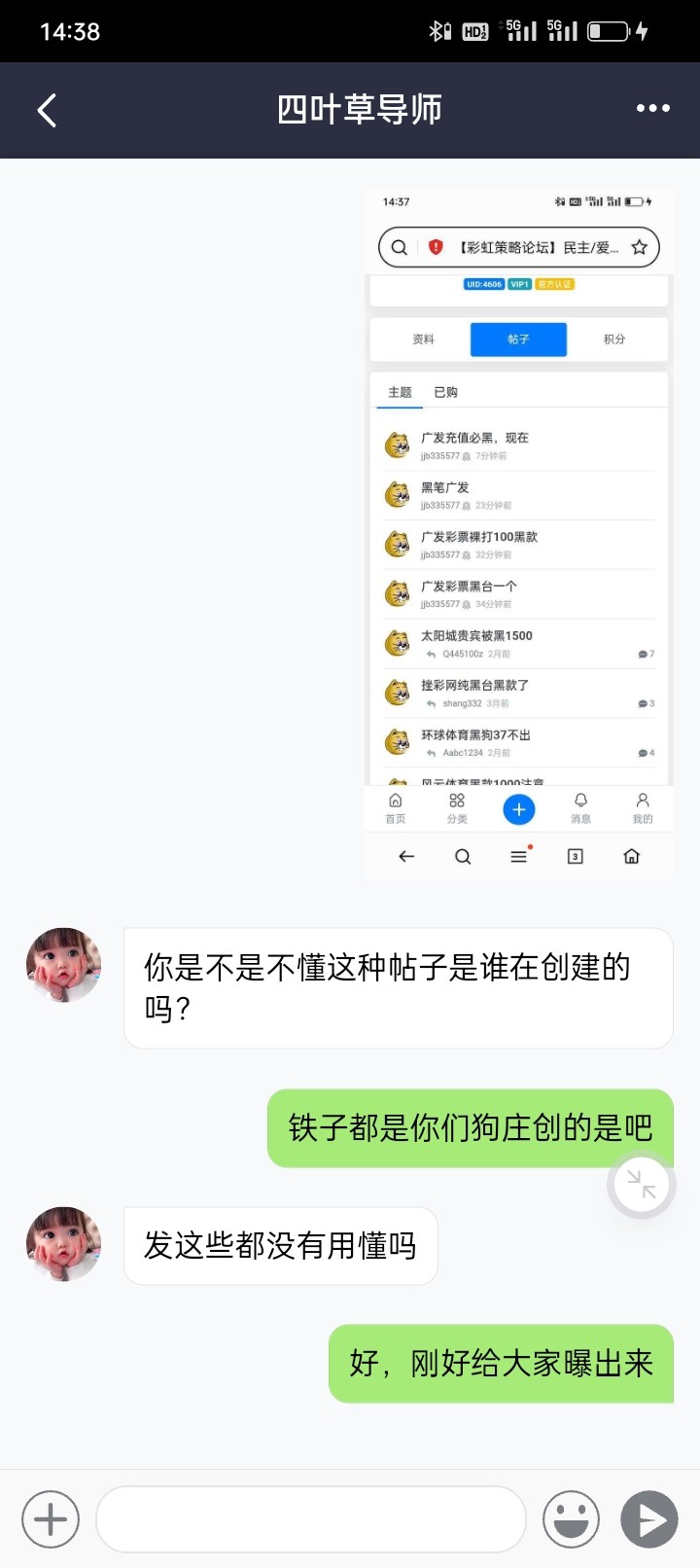
Task: Open the avatar next to 你是不是不懂 message
Action: coord(64,965)
